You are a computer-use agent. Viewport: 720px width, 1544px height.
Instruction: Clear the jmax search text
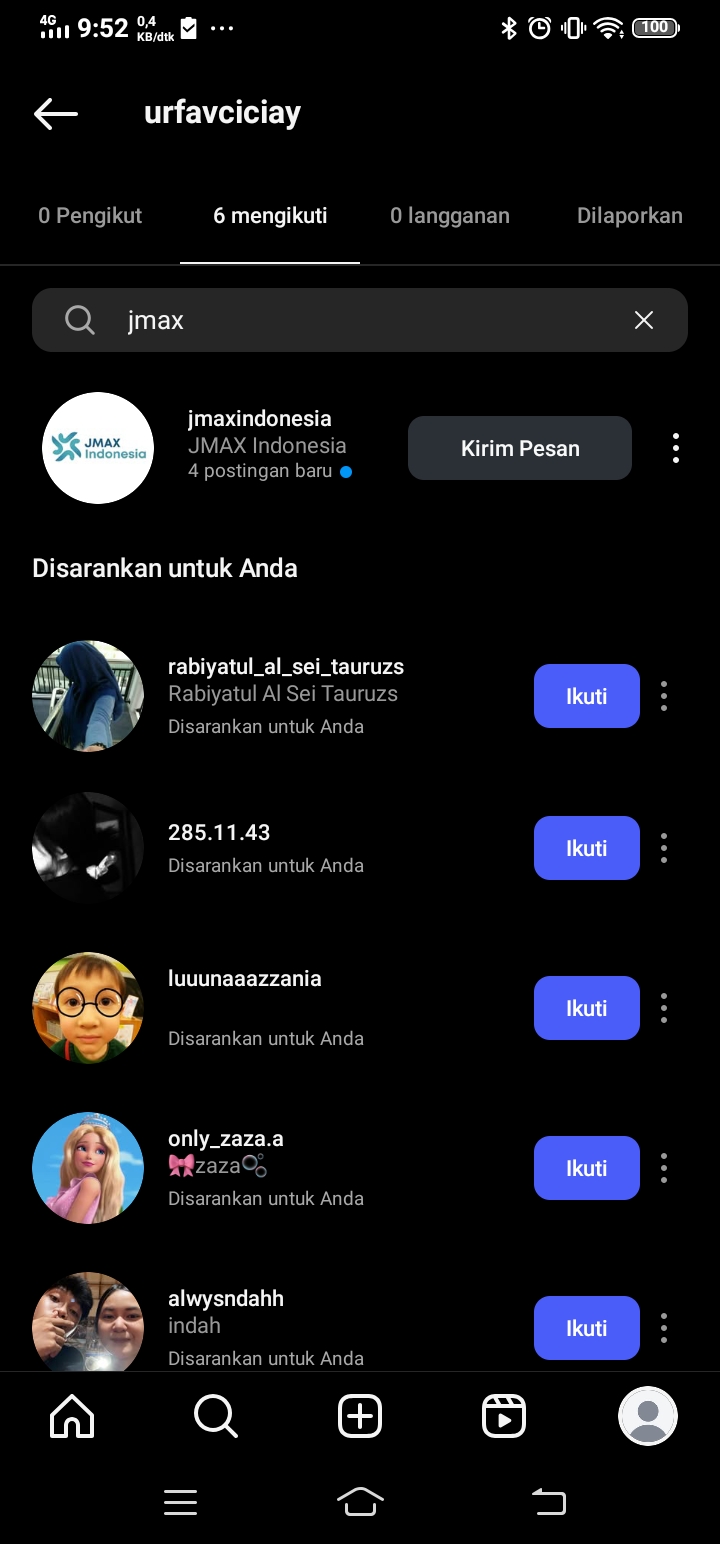click(644, 320)
